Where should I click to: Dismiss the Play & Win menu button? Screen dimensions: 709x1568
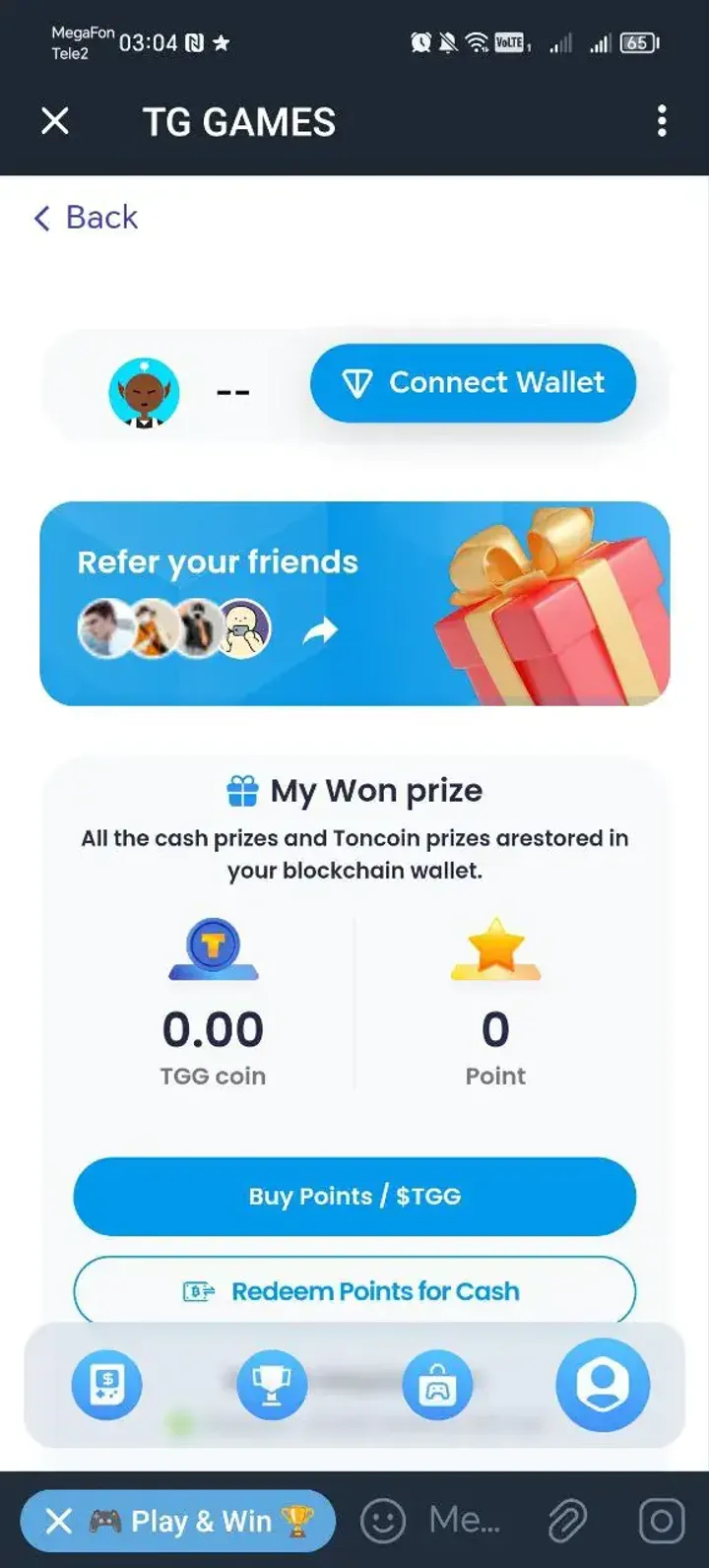(x=59, y=1522)
